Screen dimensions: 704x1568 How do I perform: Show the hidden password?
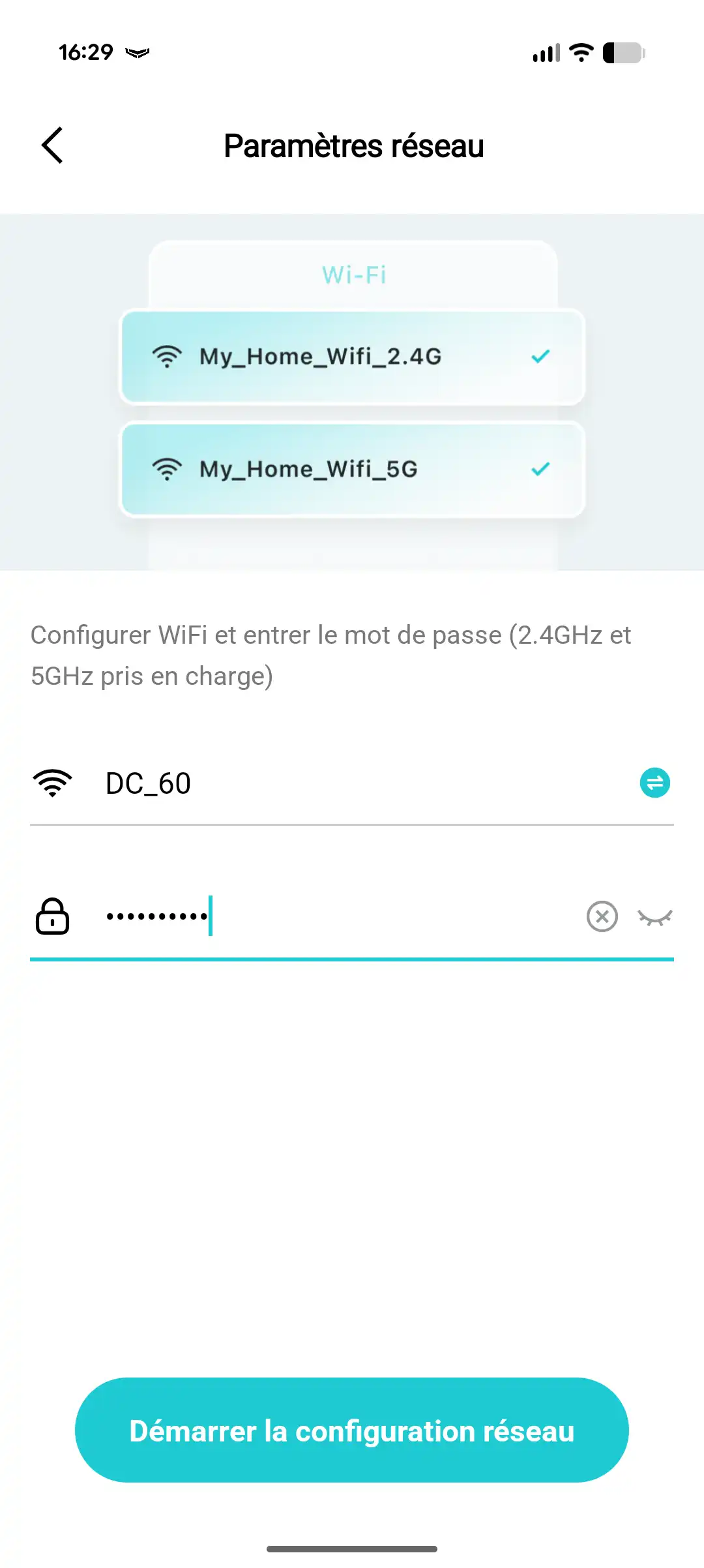point(654,917)
